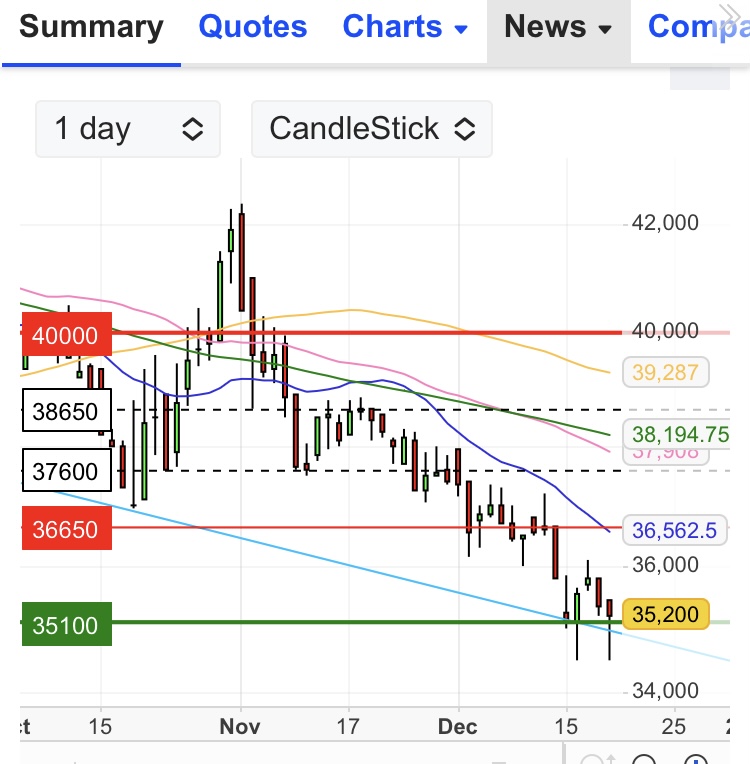Change the 1 day interval selector
750x764 pixels.
[x=128, y=129]
